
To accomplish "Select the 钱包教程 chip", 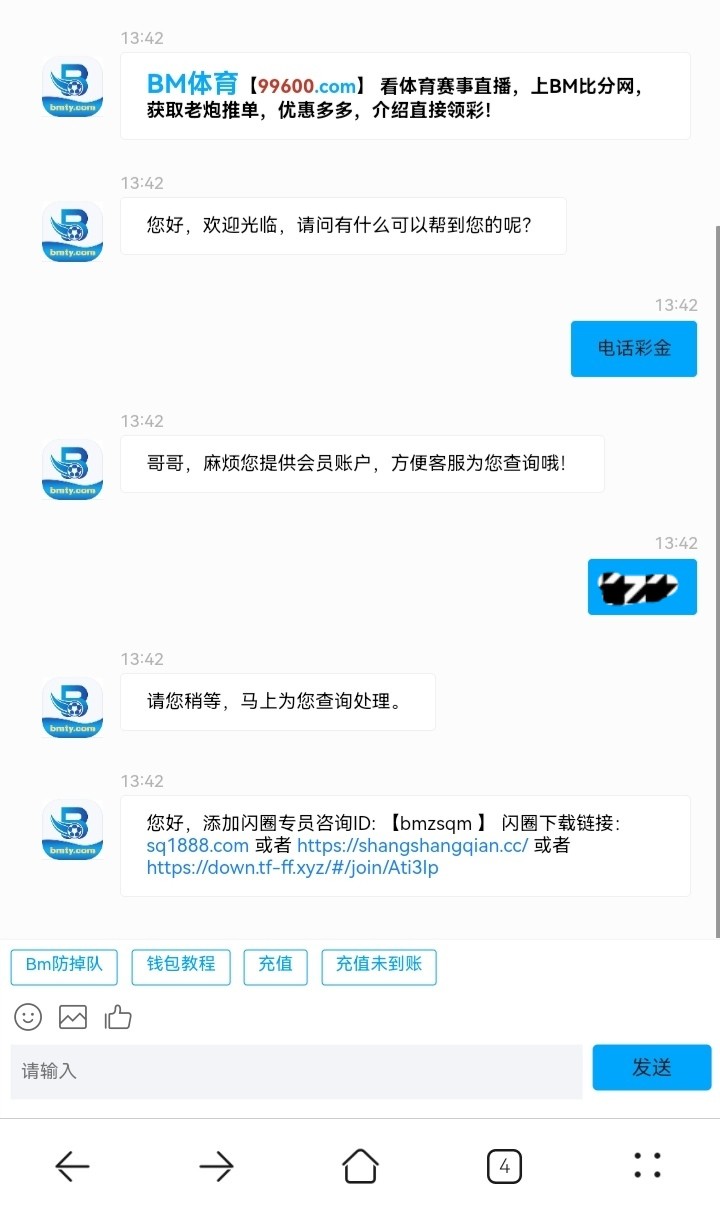I will point(181,965).
